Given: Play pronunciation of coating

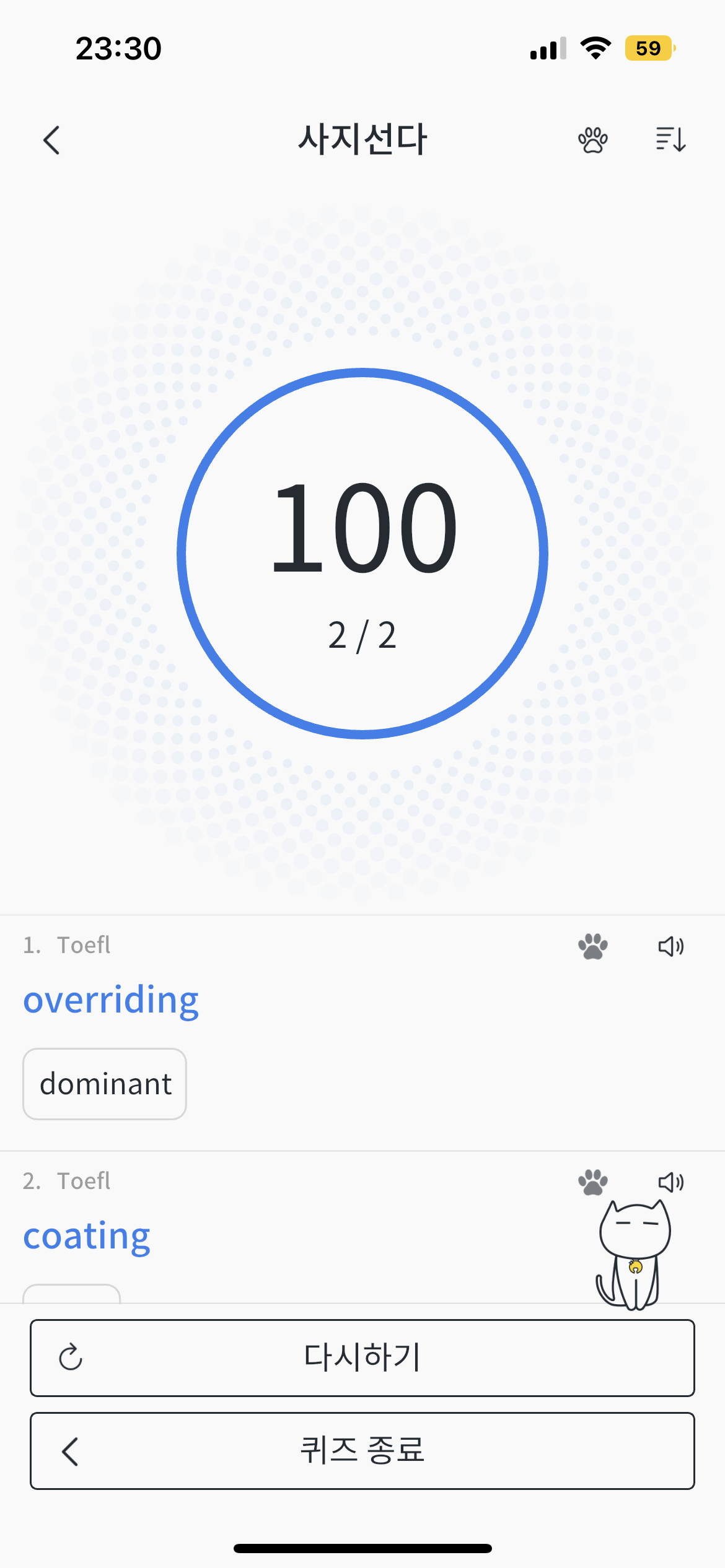Looking at the screenshot, I should 670,1182.
